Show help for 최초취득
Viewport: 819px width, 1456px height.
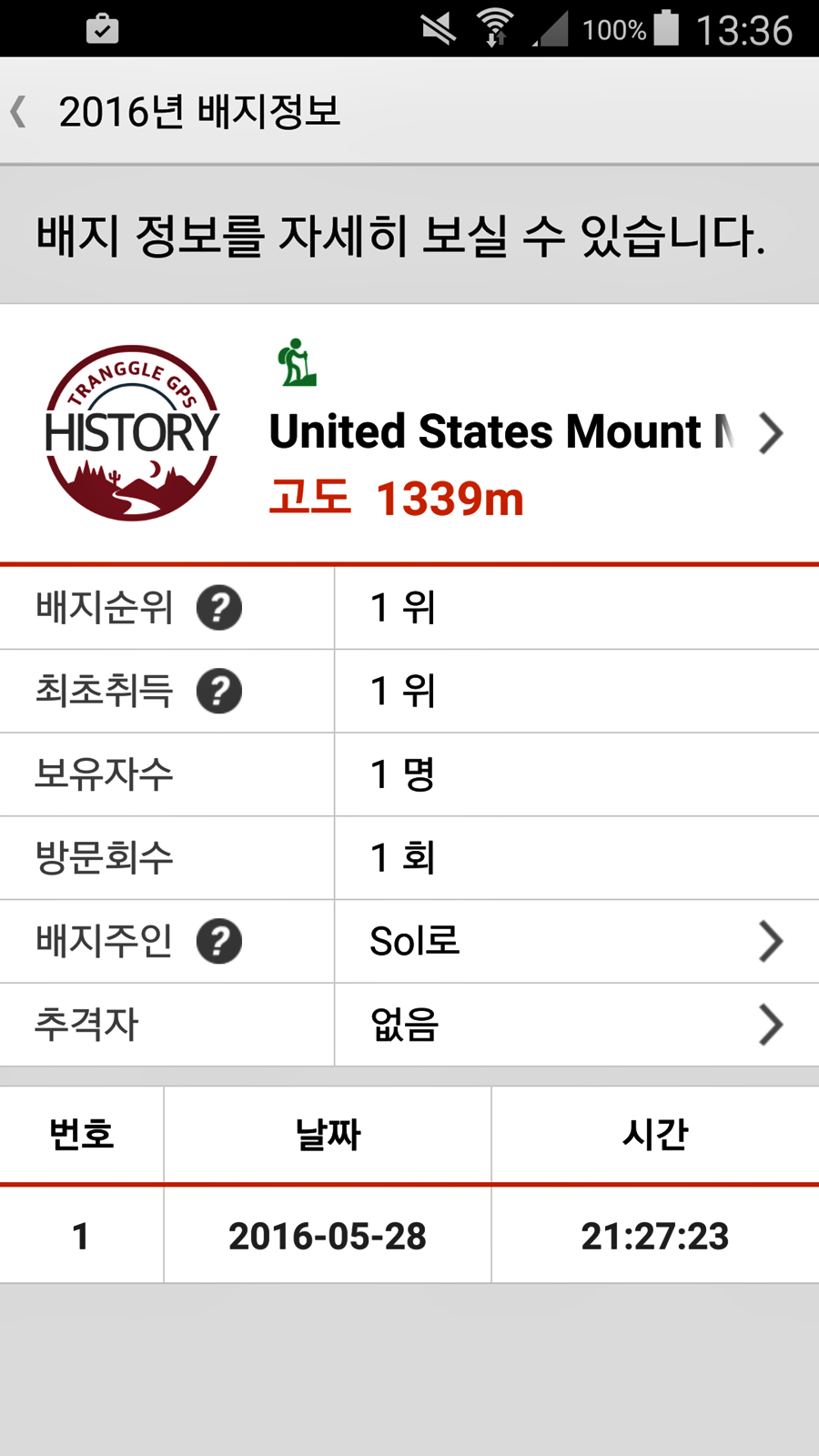click(219, 692)
